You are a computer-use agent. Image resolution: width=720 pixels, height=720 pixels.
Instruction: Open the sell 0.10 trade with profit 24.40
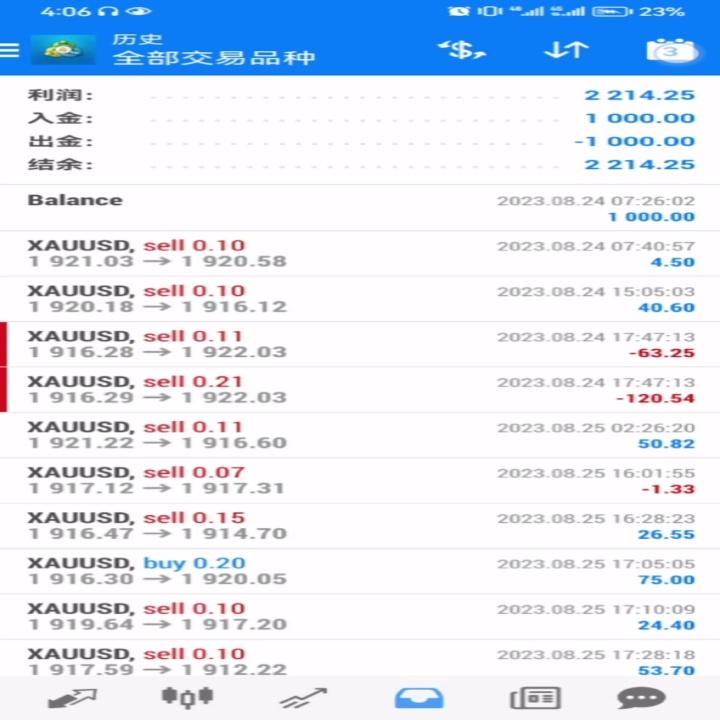tap(360, 617)
